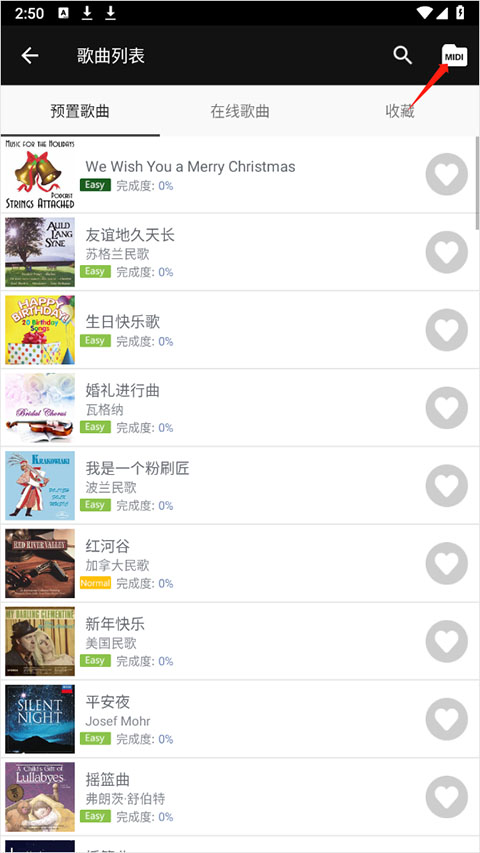
Task: Favorite the song 红河谷
Action: click(x=446, y=564)
